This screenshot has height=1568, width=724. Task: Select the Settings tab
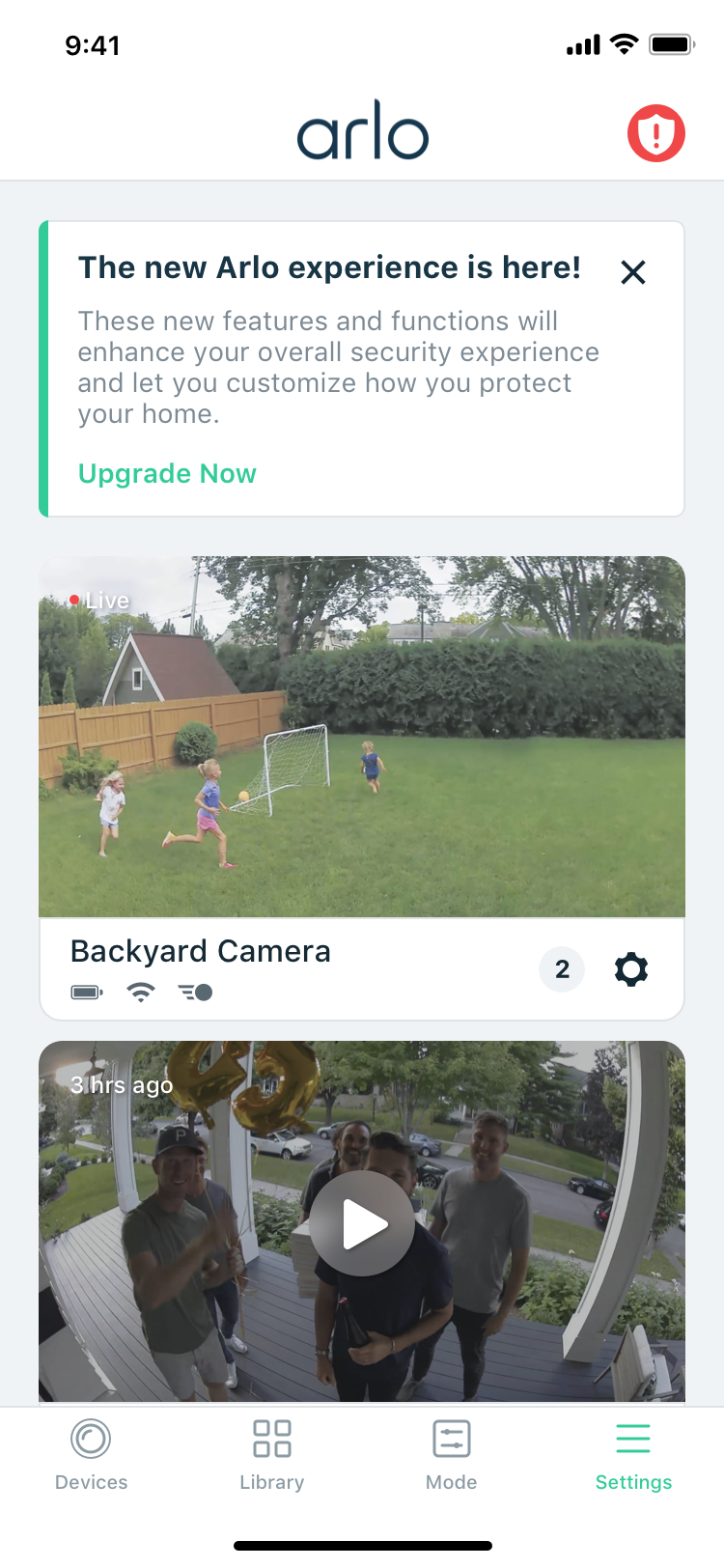tap(633, 1454)
